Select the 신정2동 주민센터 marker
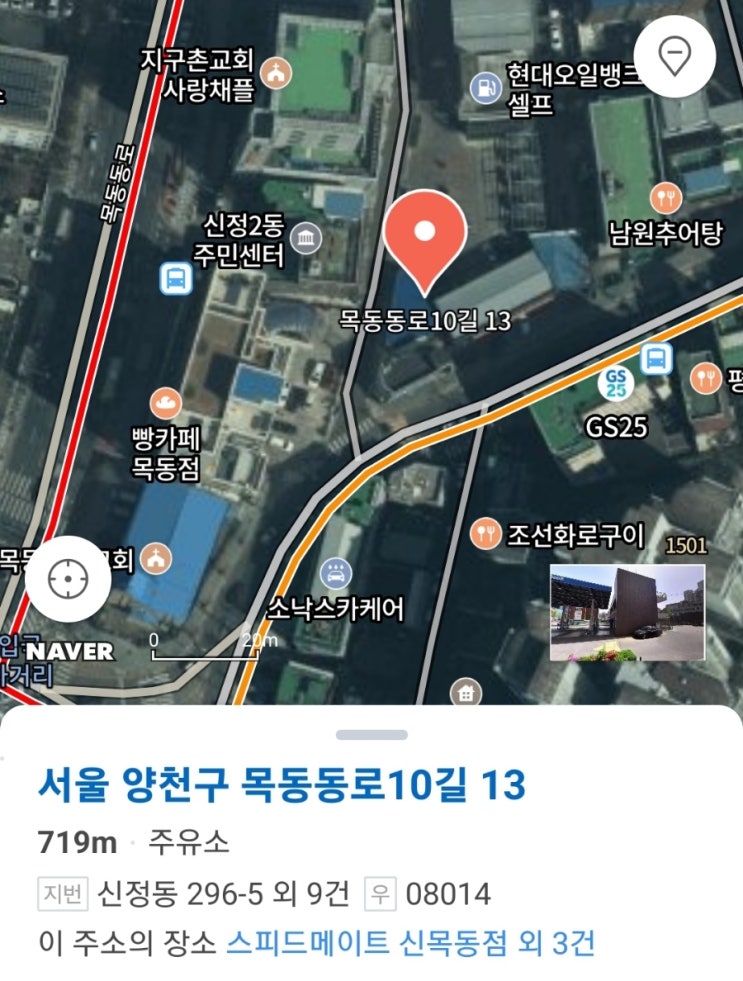Image resolution: width=743 pixels, height=981 pixels. (x=306, y=238)
